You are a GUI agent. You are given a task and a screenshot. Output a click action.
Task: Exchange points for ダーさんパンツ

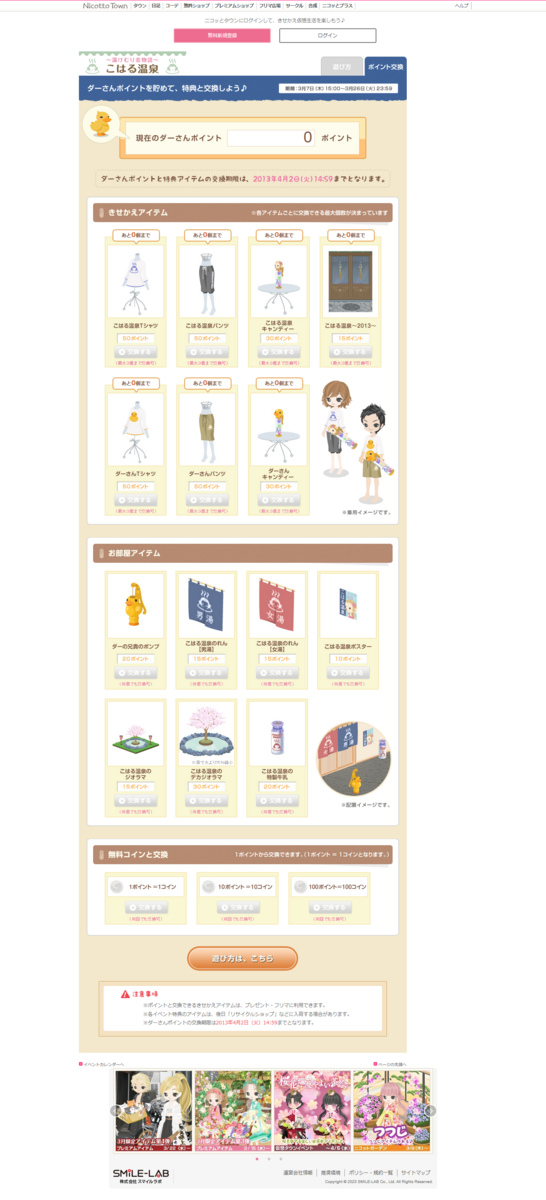pyautogui.click(x=207, y=499)
